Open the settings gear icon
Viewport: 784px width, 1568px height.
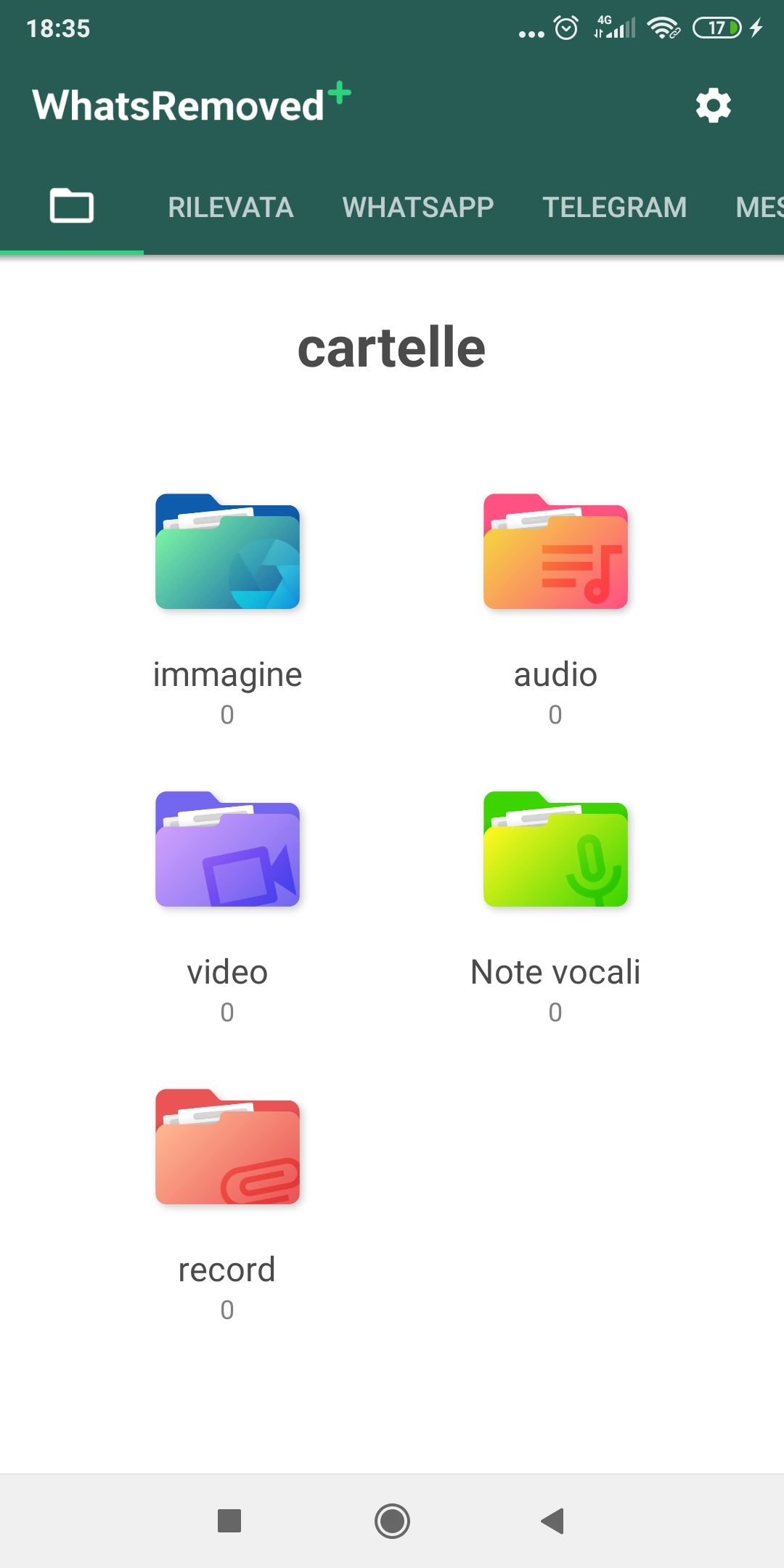(713, 106)
